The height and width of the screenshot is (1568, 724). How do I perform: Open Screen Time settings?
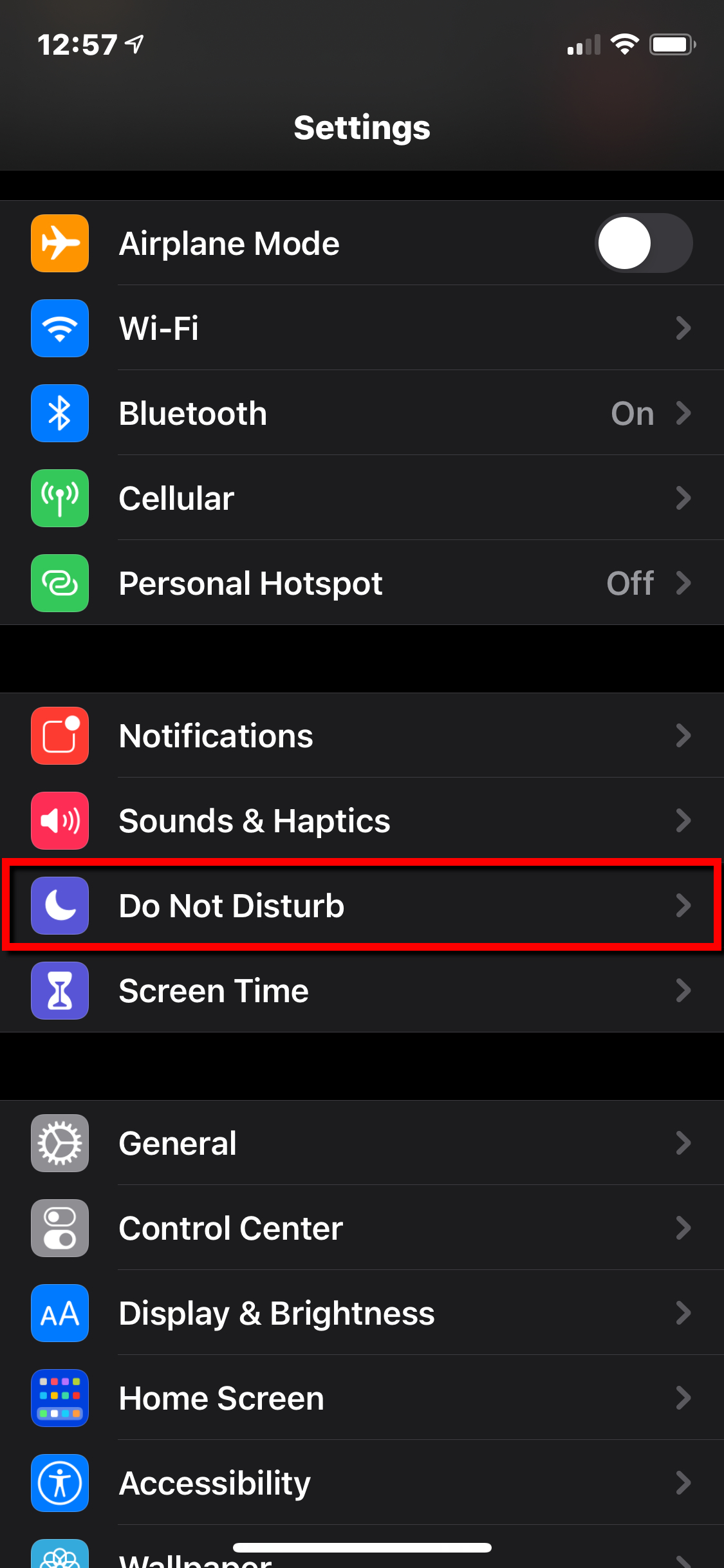[x=362, y=991]
